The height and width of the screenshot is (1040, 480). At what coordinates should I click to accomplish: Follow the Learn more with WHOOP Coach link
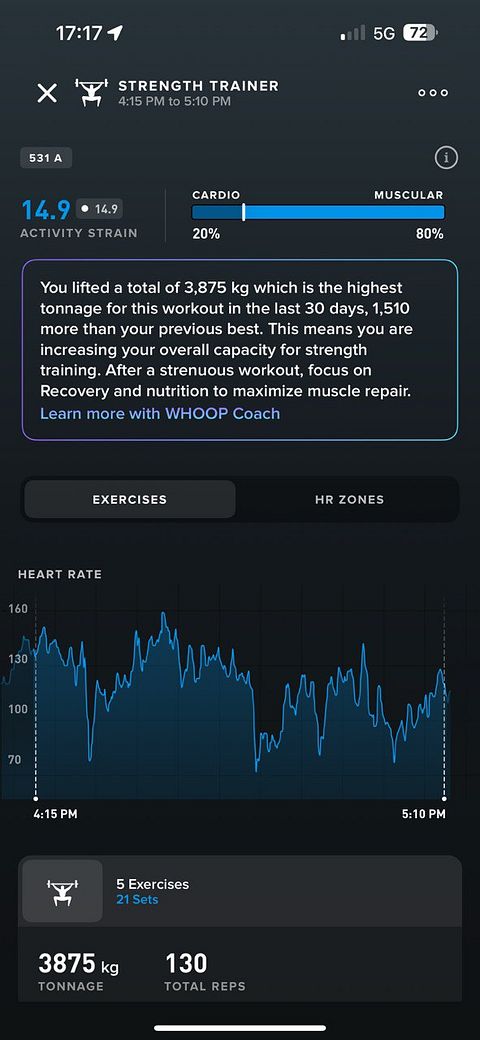coord(160,414)
